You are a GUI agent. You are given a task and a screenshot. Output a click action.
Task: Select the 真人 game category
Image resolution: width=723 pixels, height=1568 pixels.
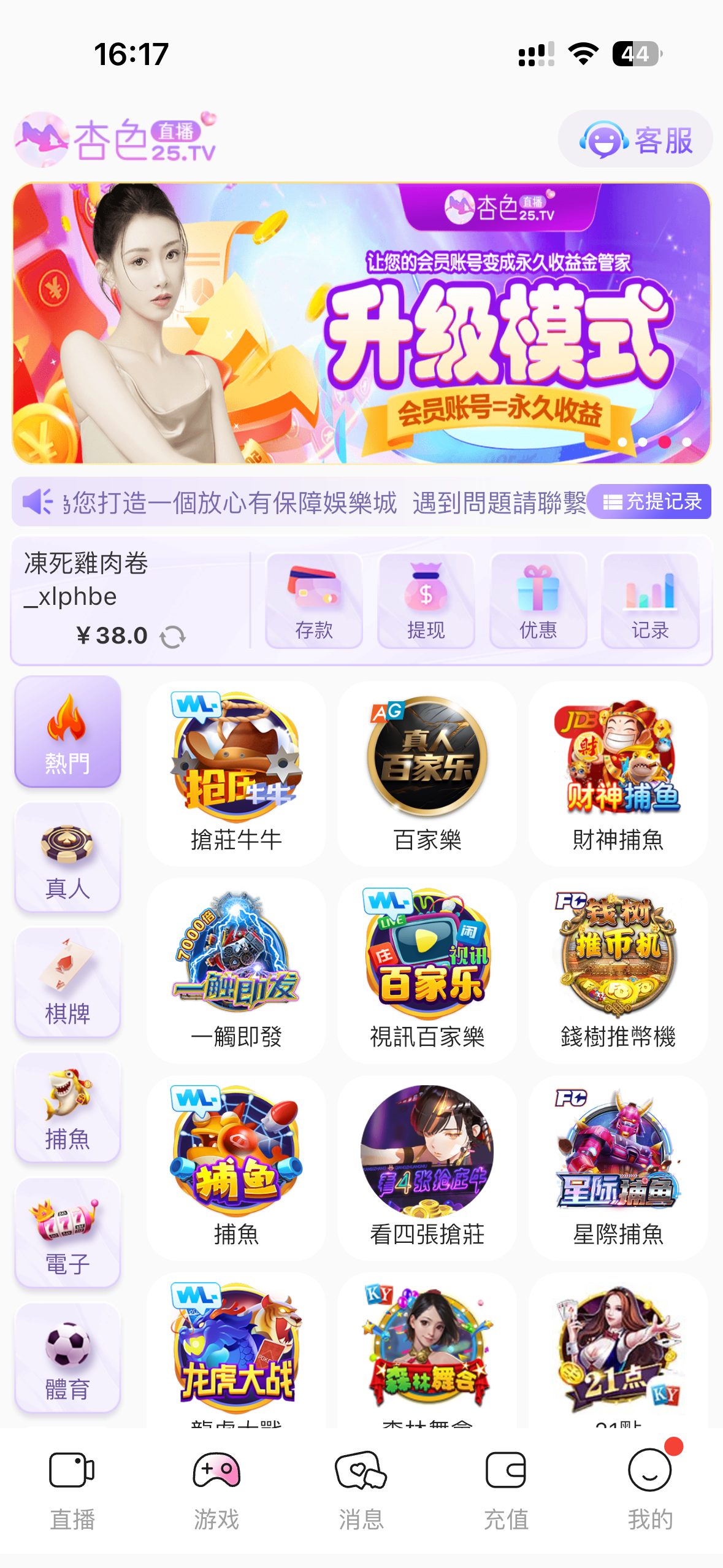click(x=67, y=858)
